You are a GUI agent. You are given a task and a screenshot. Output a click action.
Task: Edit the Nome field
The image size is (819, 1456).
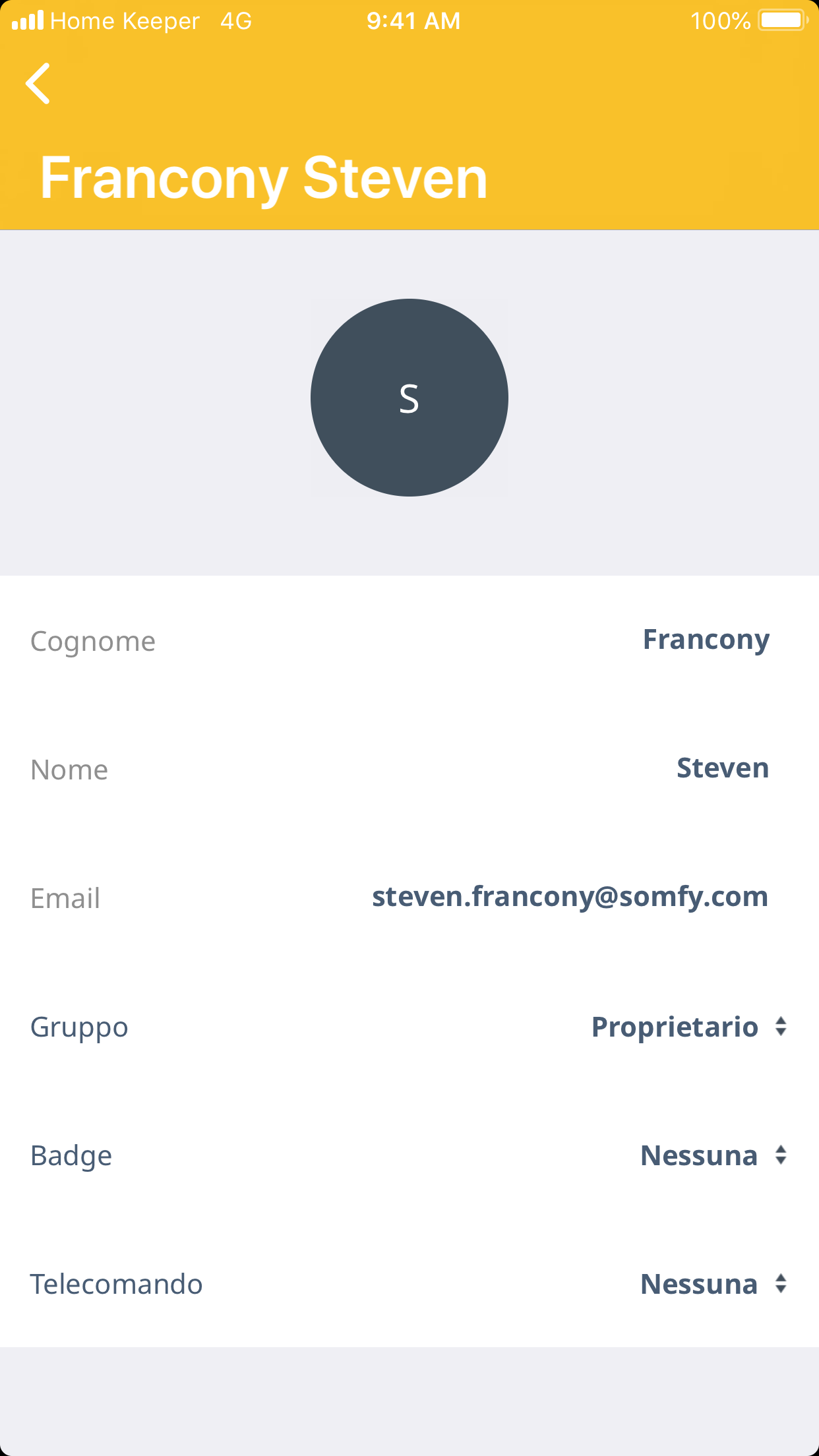tap(722, 768)
